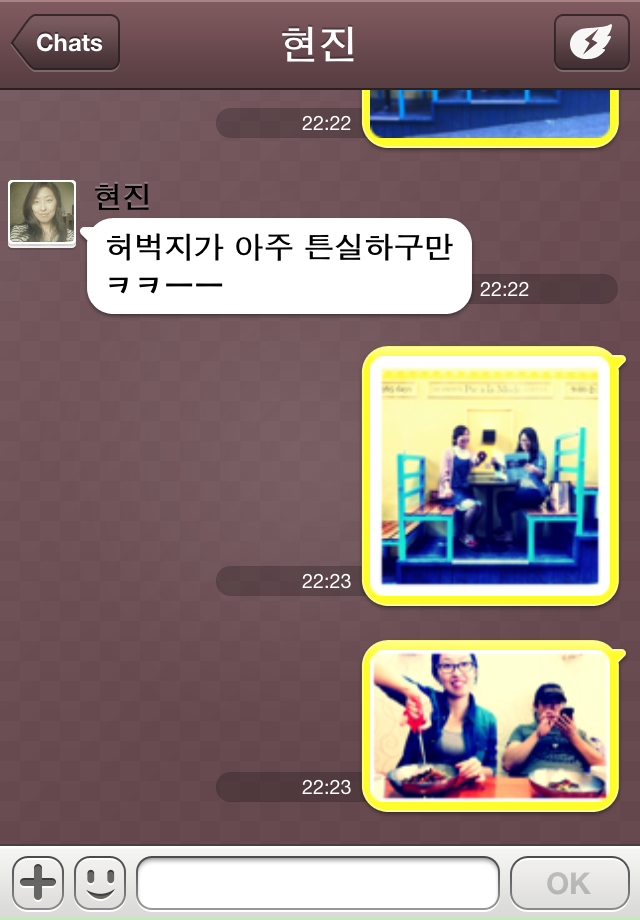
Task: Send message with OK button
Action: coord(568,882)
